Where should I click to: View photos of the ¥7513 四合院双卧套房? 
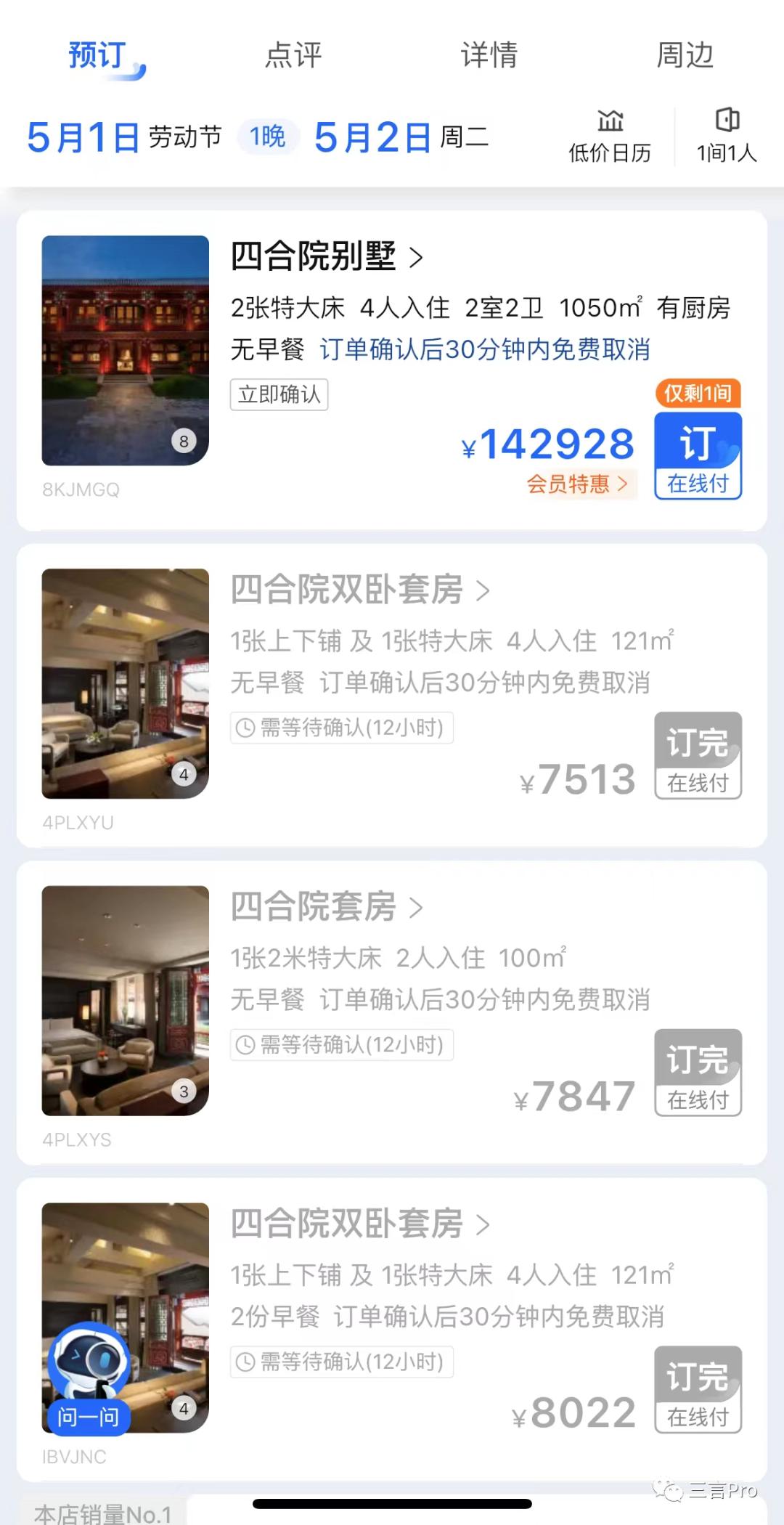(126, 683)
